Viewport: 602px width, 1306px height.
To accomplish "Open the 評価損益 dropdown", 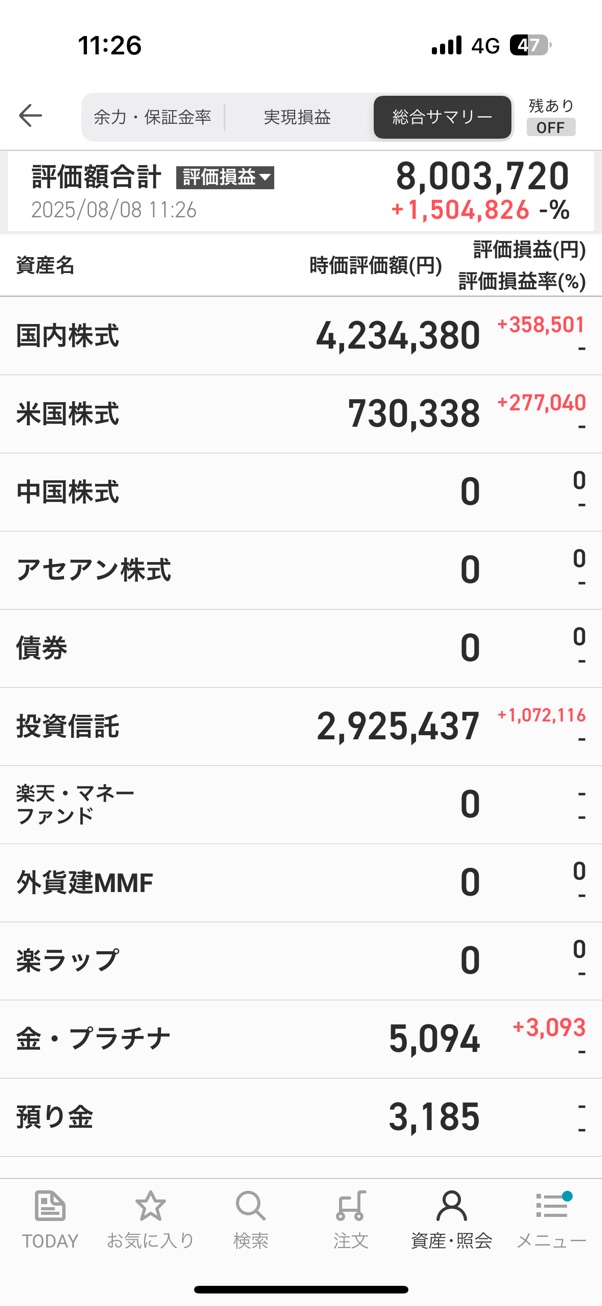I will [x=225, y=178].
